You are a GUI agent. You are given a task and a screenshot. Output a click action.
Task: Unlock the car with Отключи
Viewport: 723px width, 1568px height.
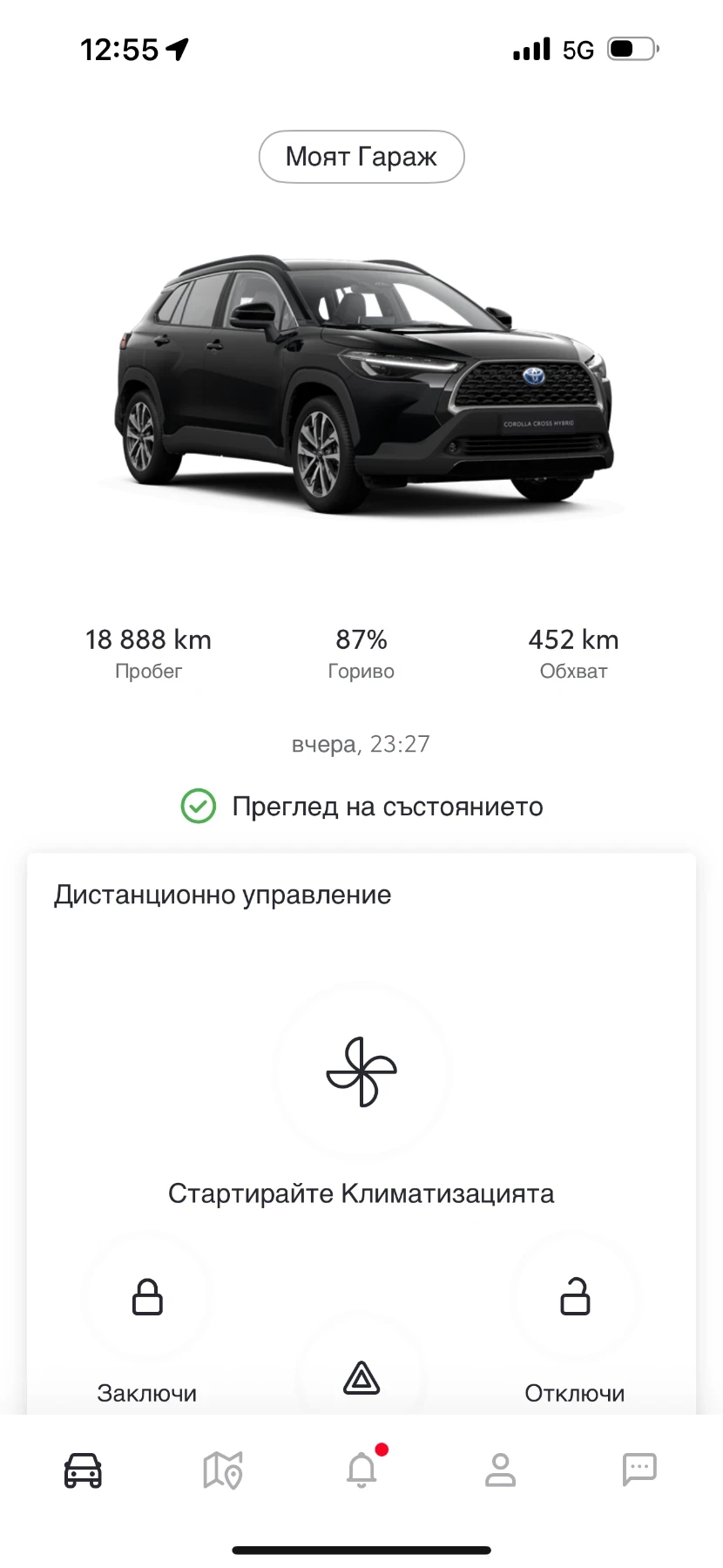coord(575,1297)
